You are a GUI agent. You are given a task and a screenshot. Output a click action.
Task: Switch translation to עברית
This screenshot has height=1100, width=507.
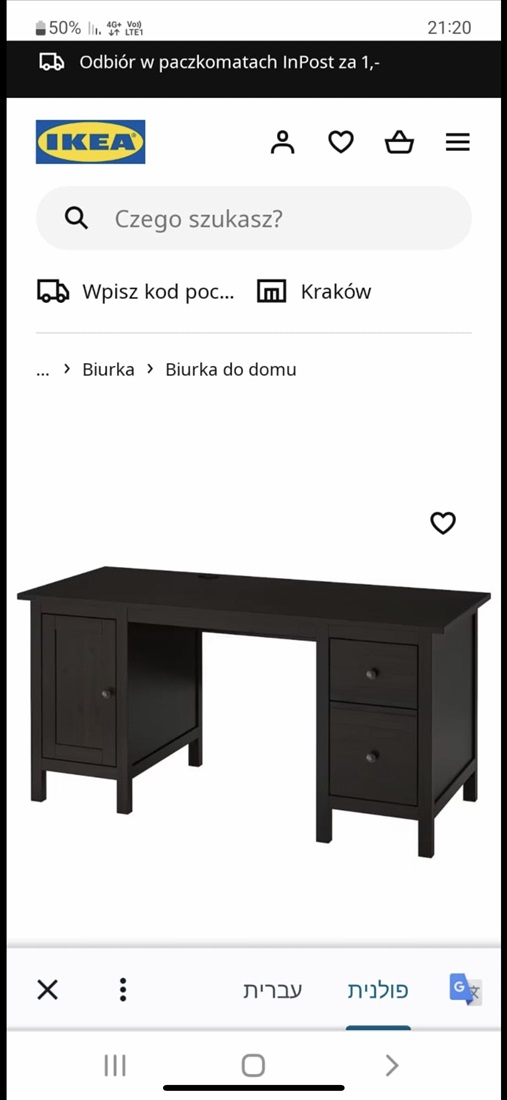pyautogui.click(x=272, y=991)
